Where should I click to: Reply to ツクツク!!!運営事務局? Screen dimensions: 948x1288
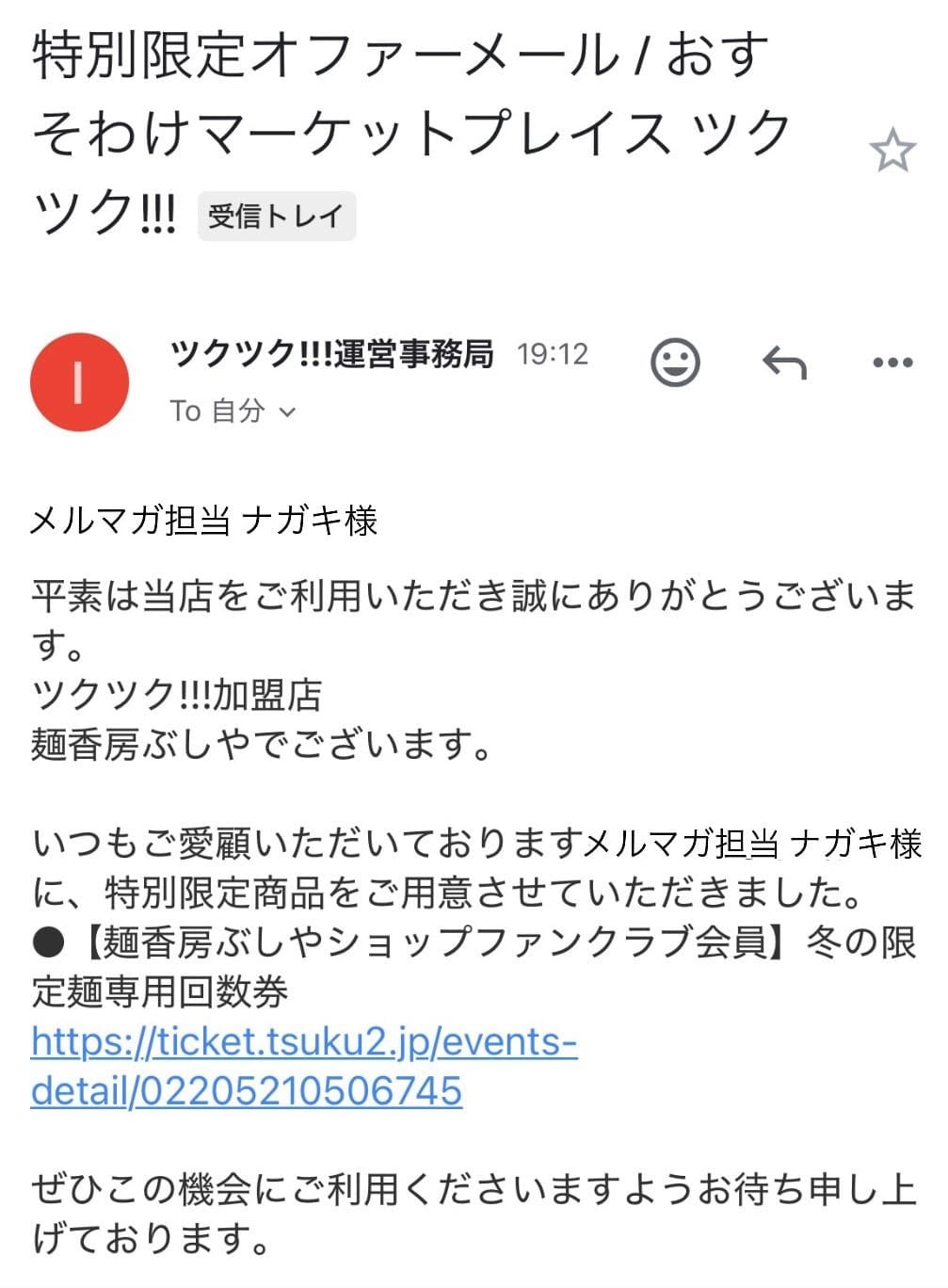784,362
